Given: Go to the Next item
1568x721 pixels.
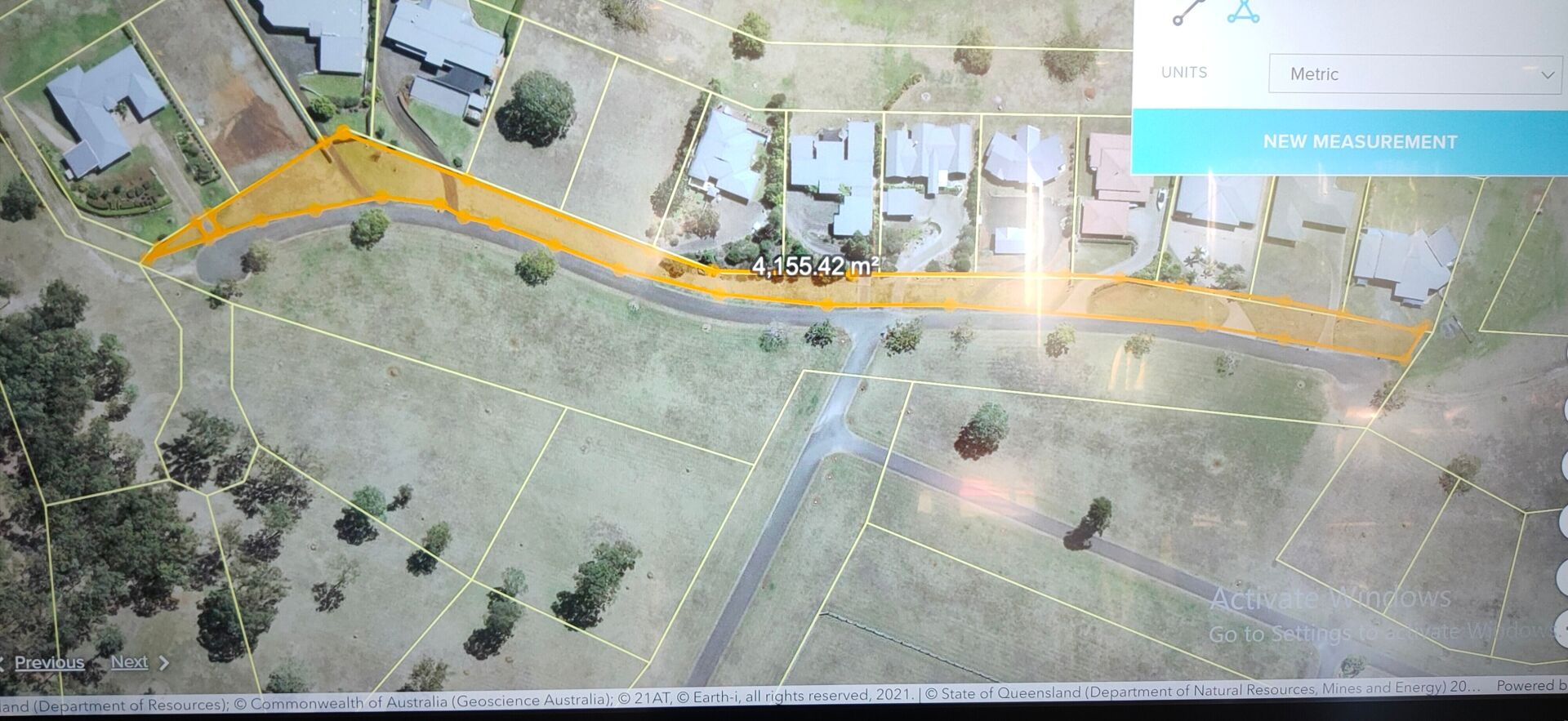Looking at the screenshot, I should (x=130, y=661).
